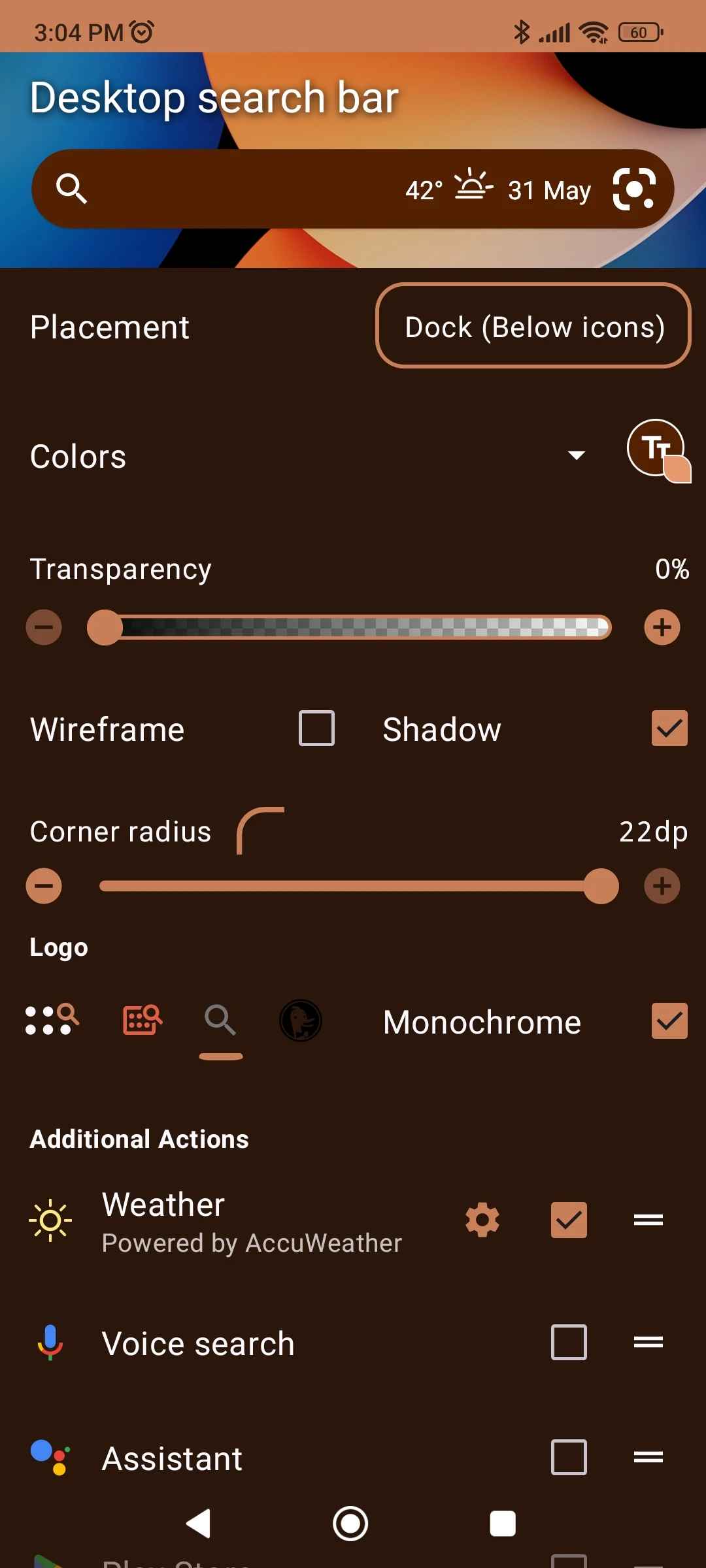Uncheck the Shadow checkbox
The height and width of the screenshot is (1568, 706).
tap(669, 728)
